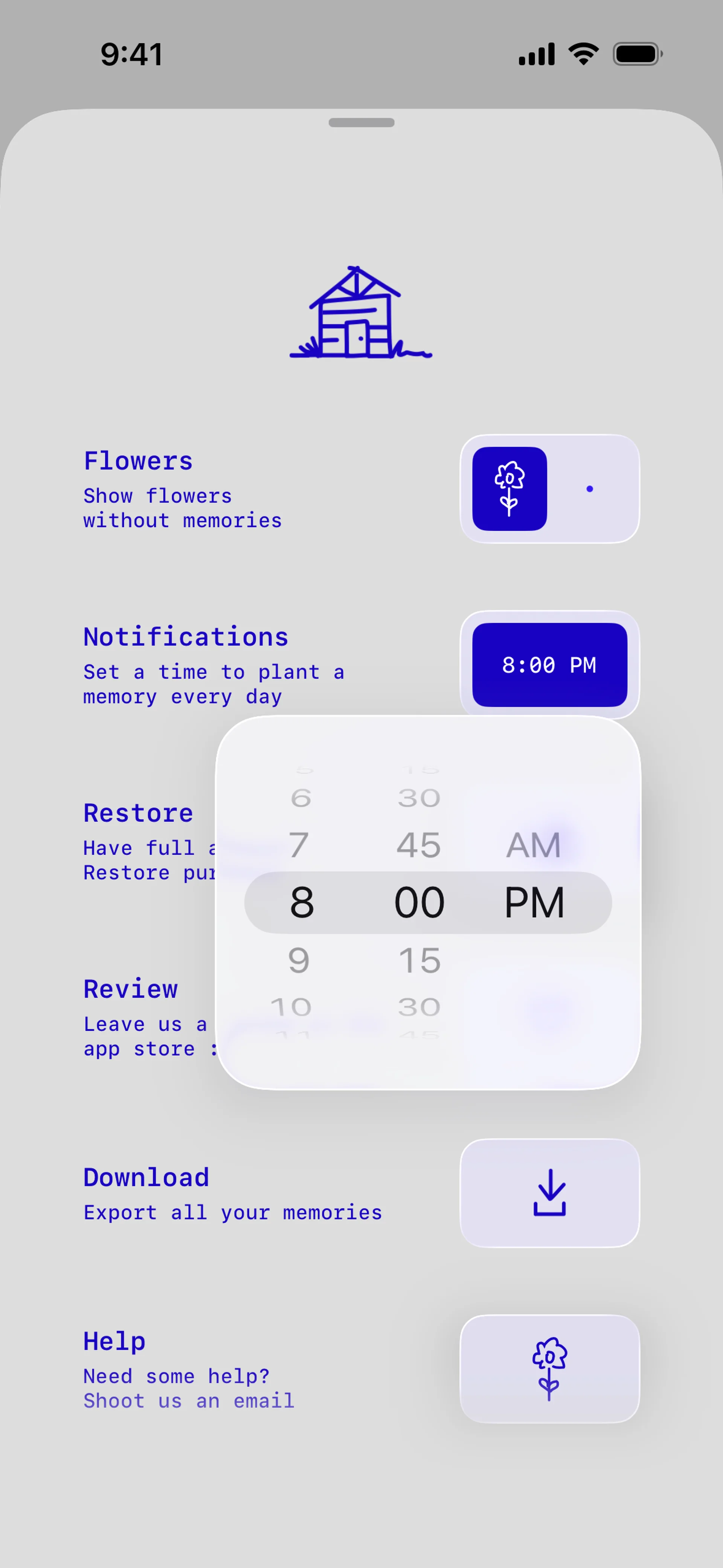Open the Help email flower button
This screenshot has height=1568, width=723.
coord(549,1368)
